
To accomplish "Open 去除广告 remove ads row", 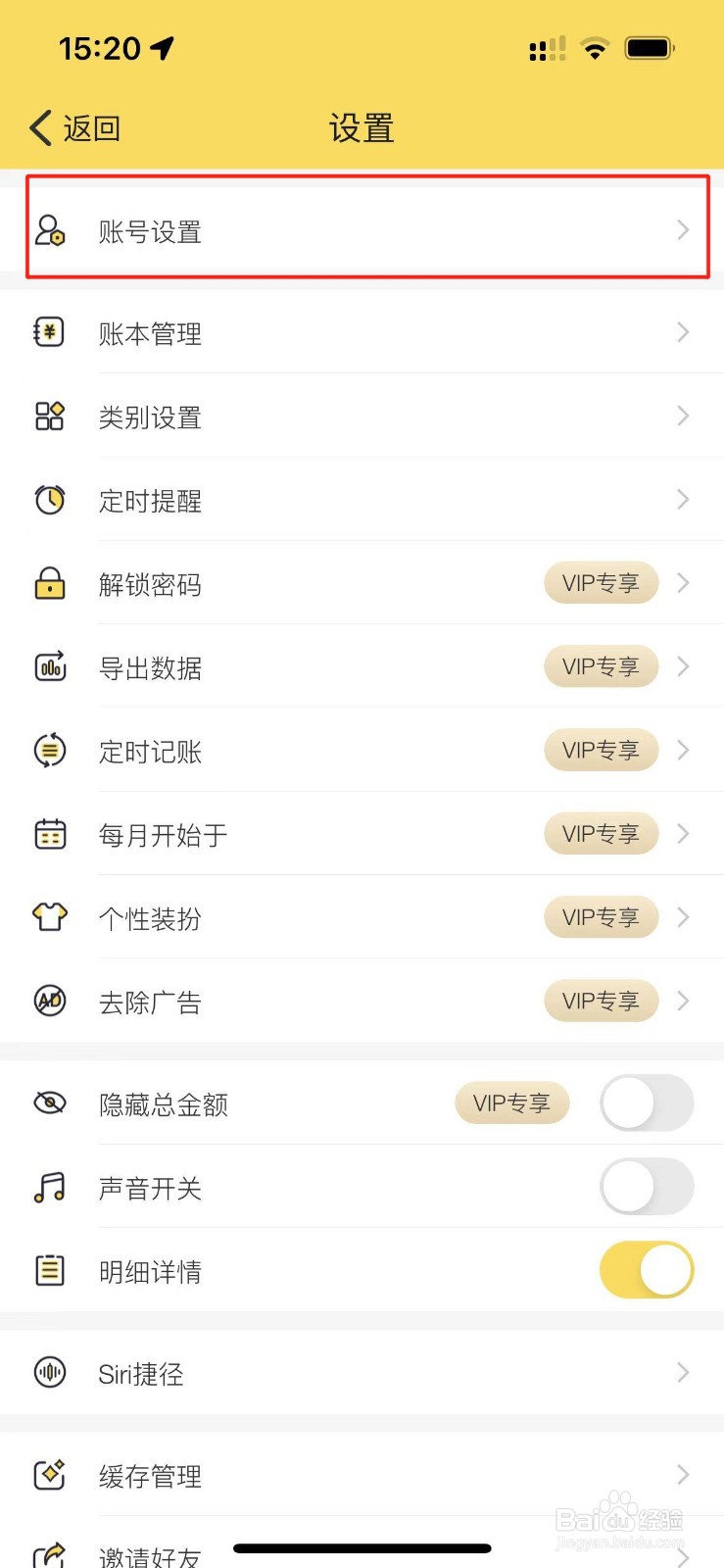I will (362, 1002).
